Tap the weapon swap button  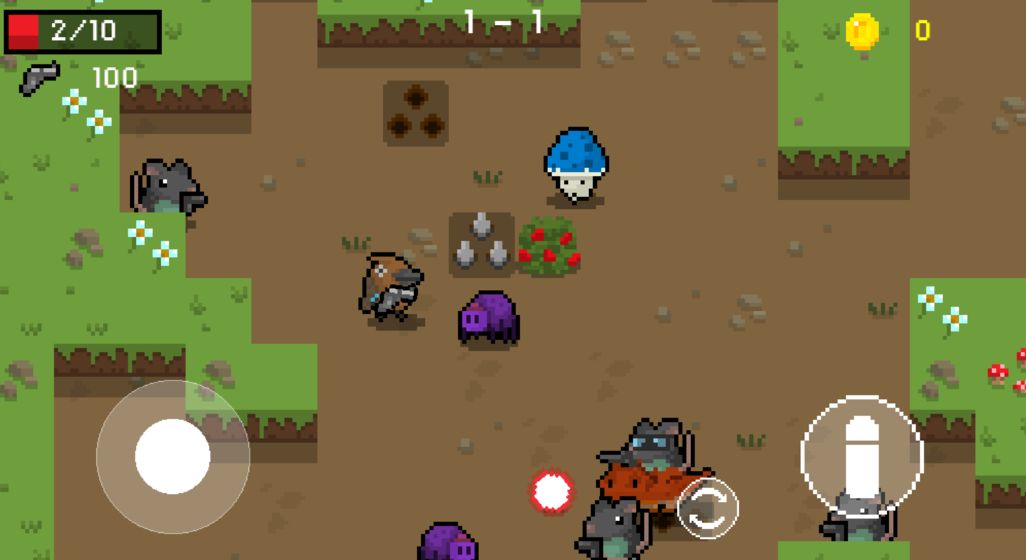(708, 508)
